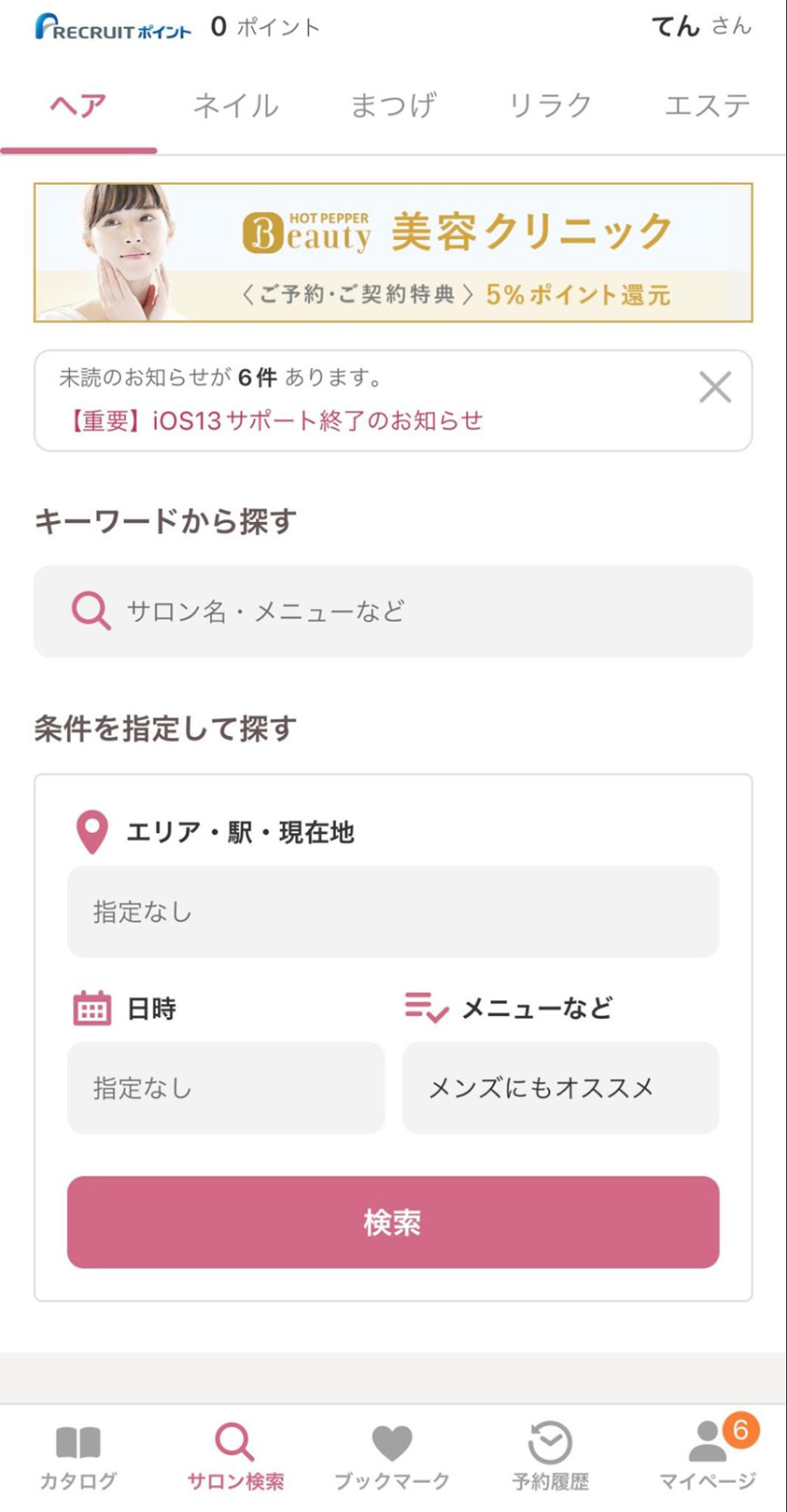Open the iOS13サポート終了のお知らせ link
Viewport: 787px width, 1512px height.
pos(272,420)
